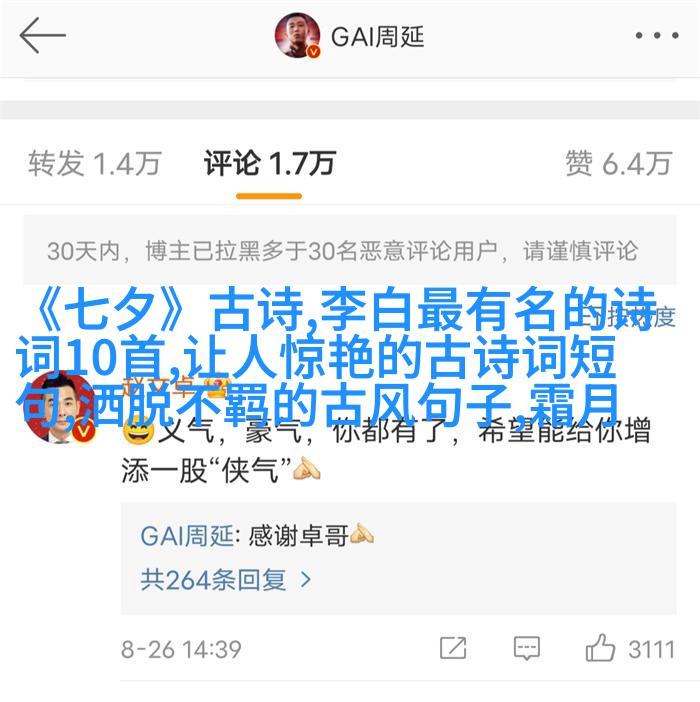
Task: Go back using the arrow
Action: point(42,37)
